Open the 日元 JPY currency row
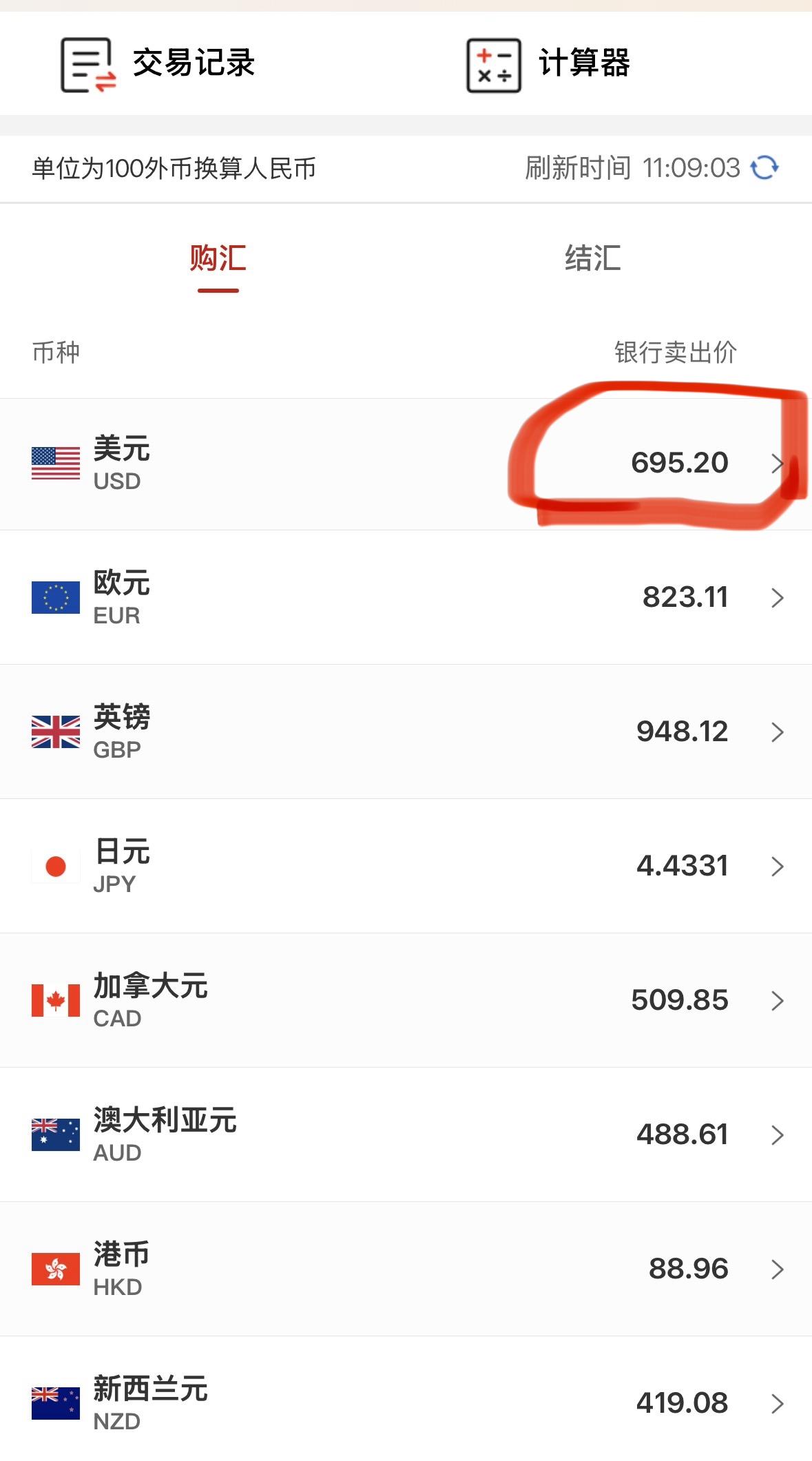 (x=406, y=866)
